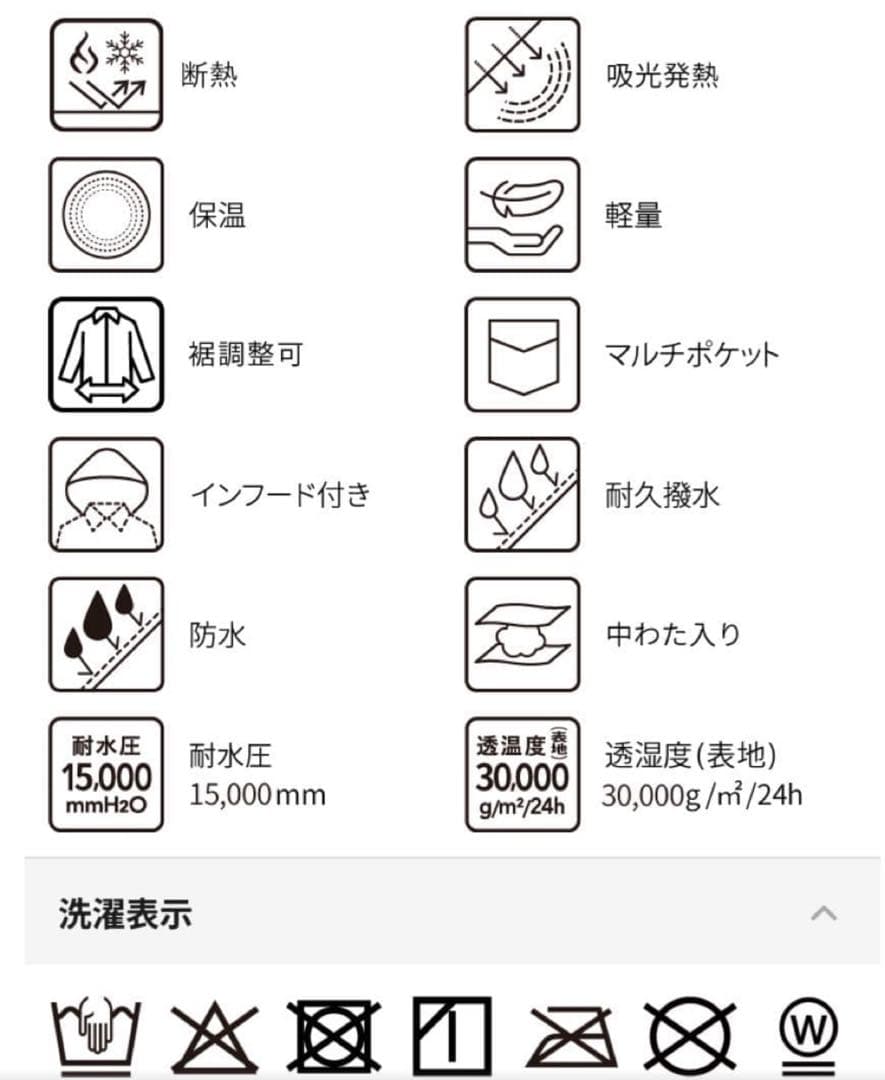The width and height of the screenshot is (885, 1080).
Task: Select the 透湿度 30,000g badge icon
Action: pyautogui.click(x=522, y=772)
